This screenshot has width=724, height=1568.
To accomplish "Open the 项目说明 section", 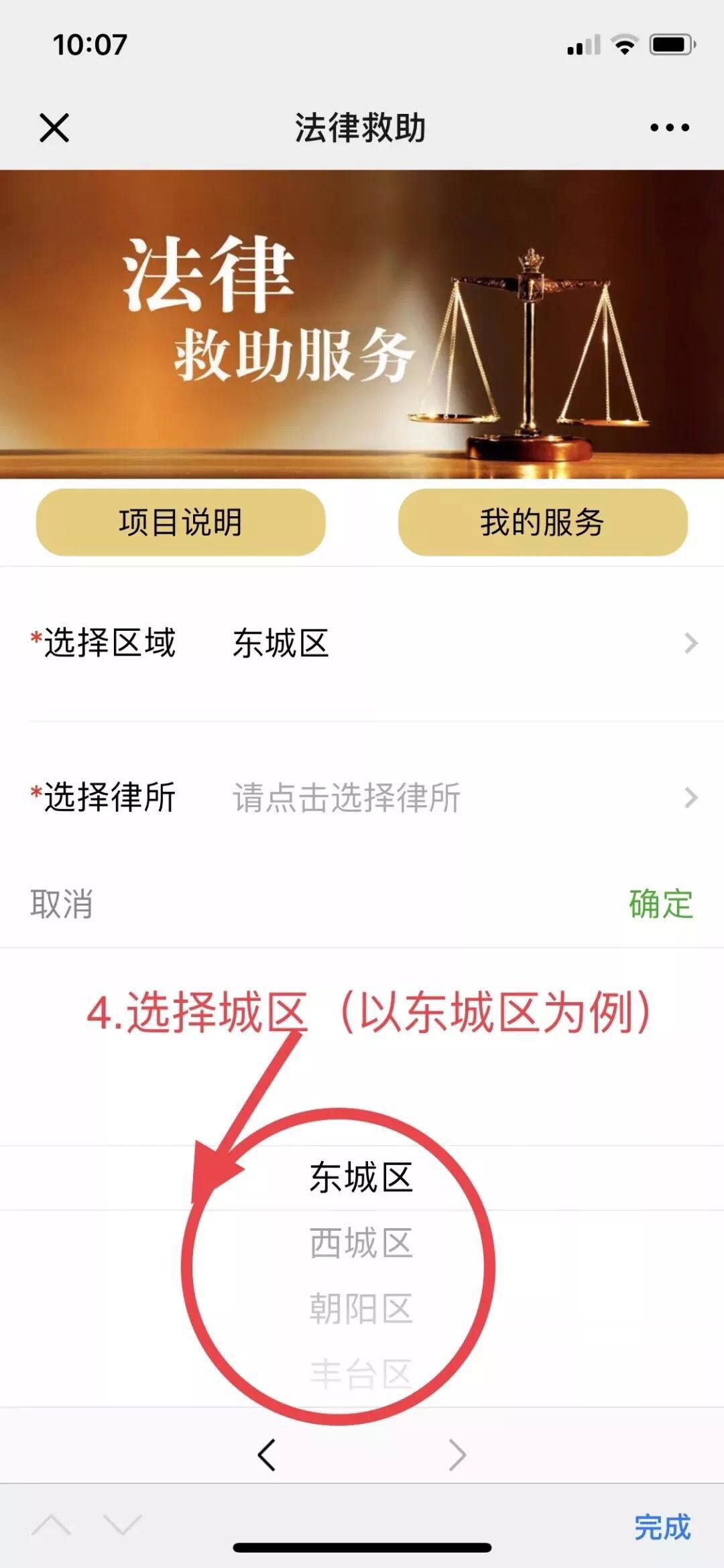I will click(181, 524).
